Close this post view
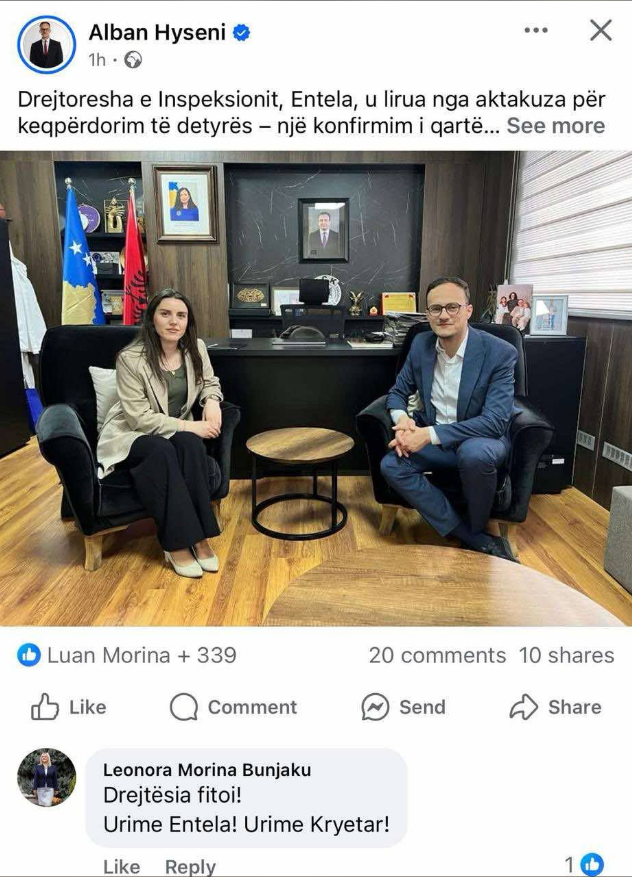The width and height of the screenshot is (632, 877). (x=600, y=30)
